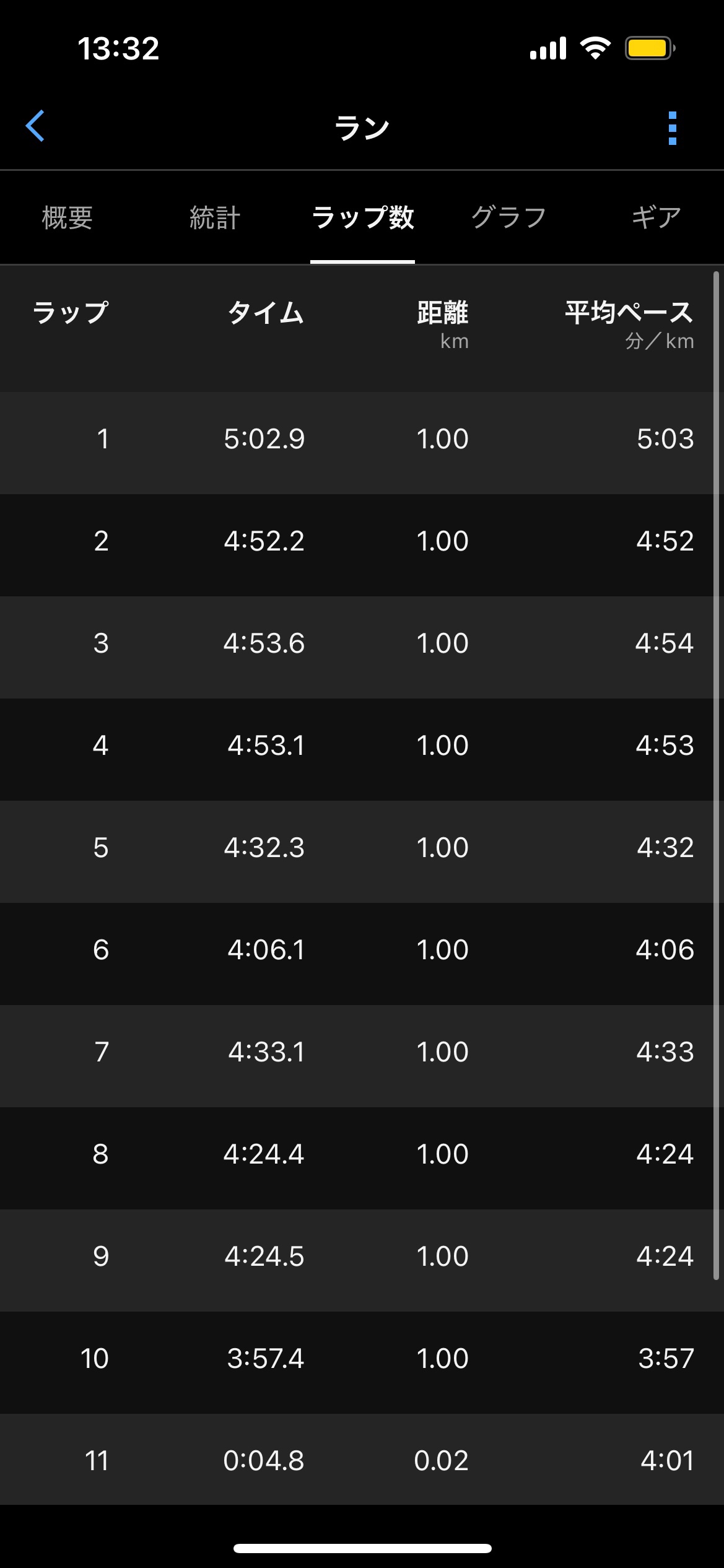Open the three-dot overflow menu
The width and height of the screenshot is (724, 1568).
coord(673,128)
